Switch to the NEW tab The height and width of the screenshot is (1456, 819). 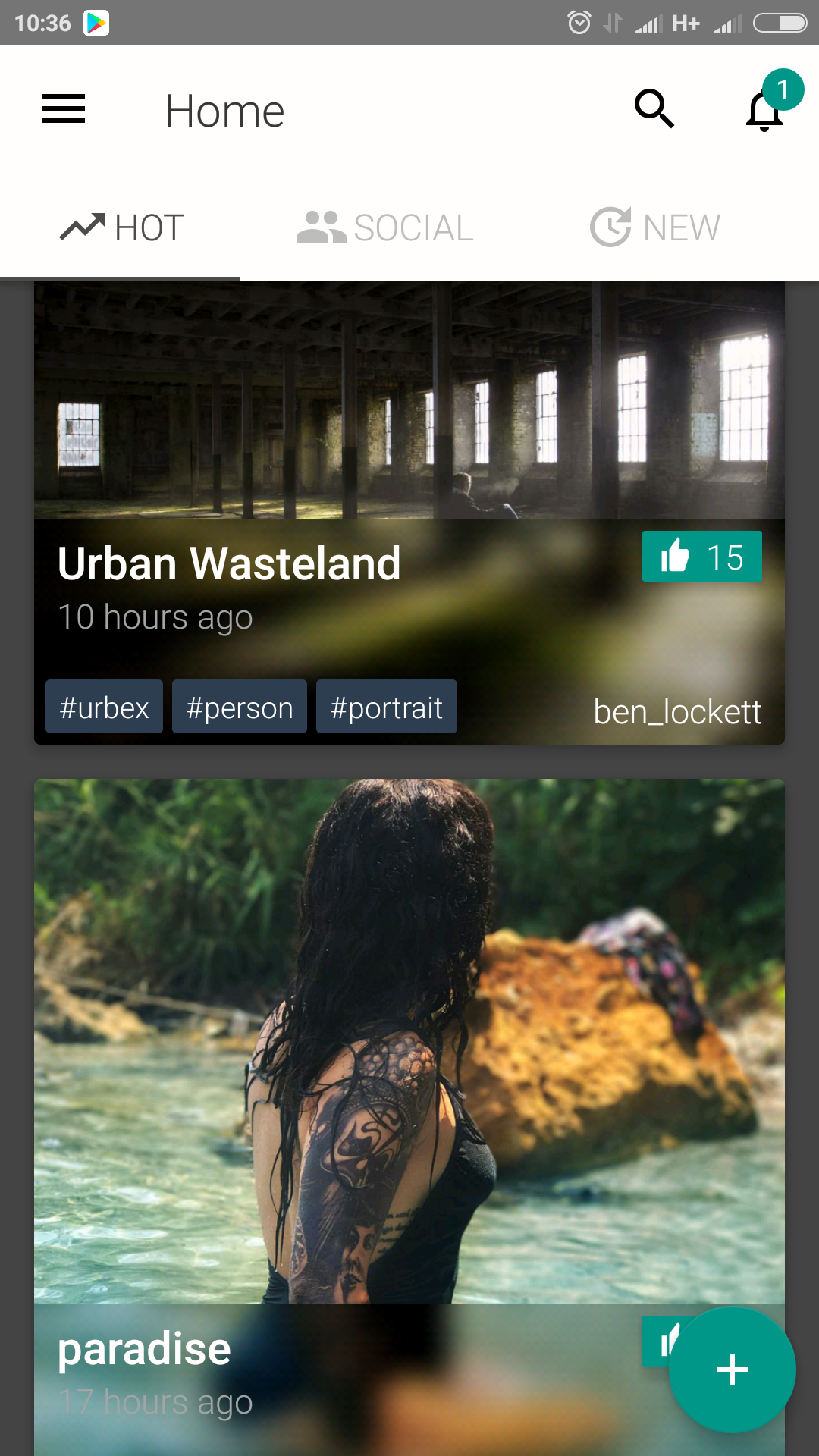655,227
